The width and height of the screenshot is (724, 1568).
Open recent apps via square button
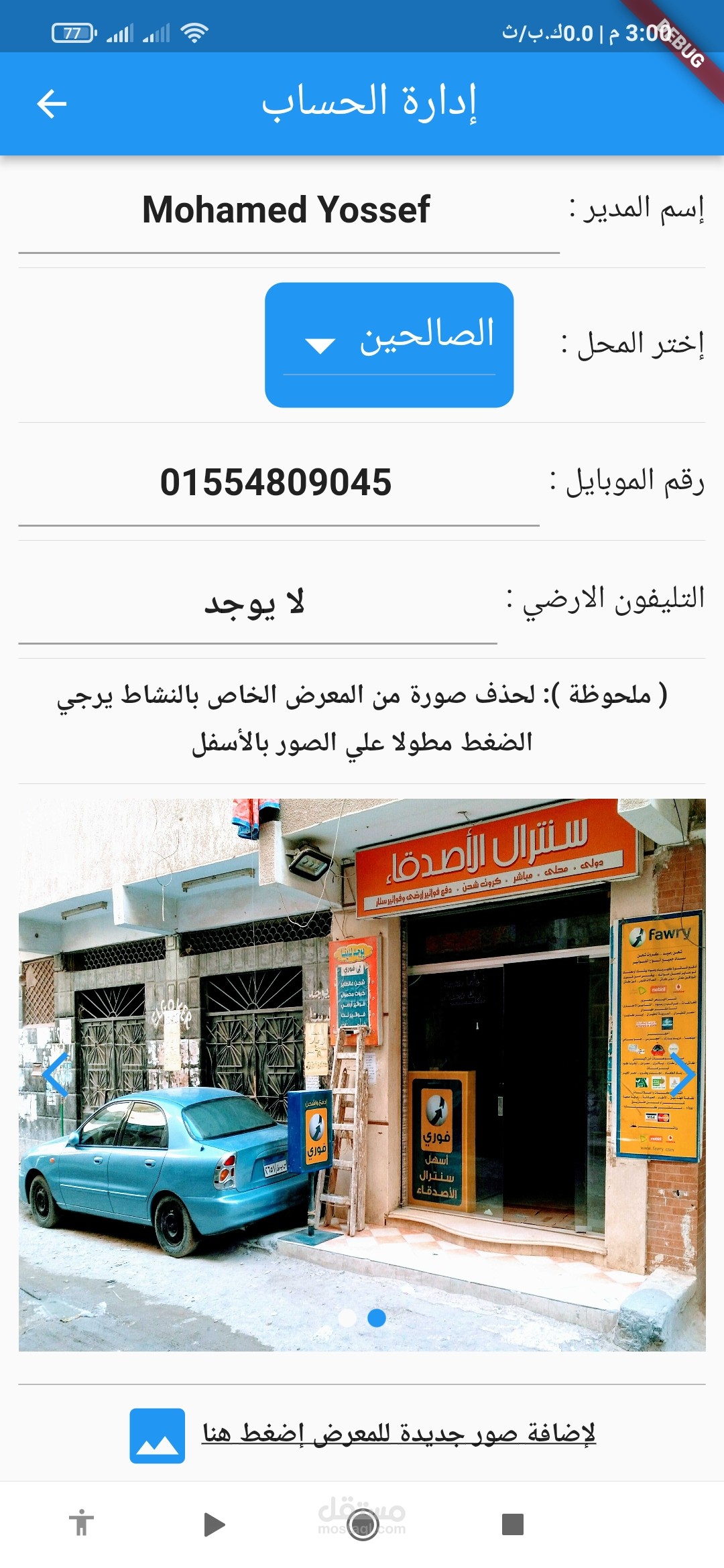click(x=512, y=1524)
